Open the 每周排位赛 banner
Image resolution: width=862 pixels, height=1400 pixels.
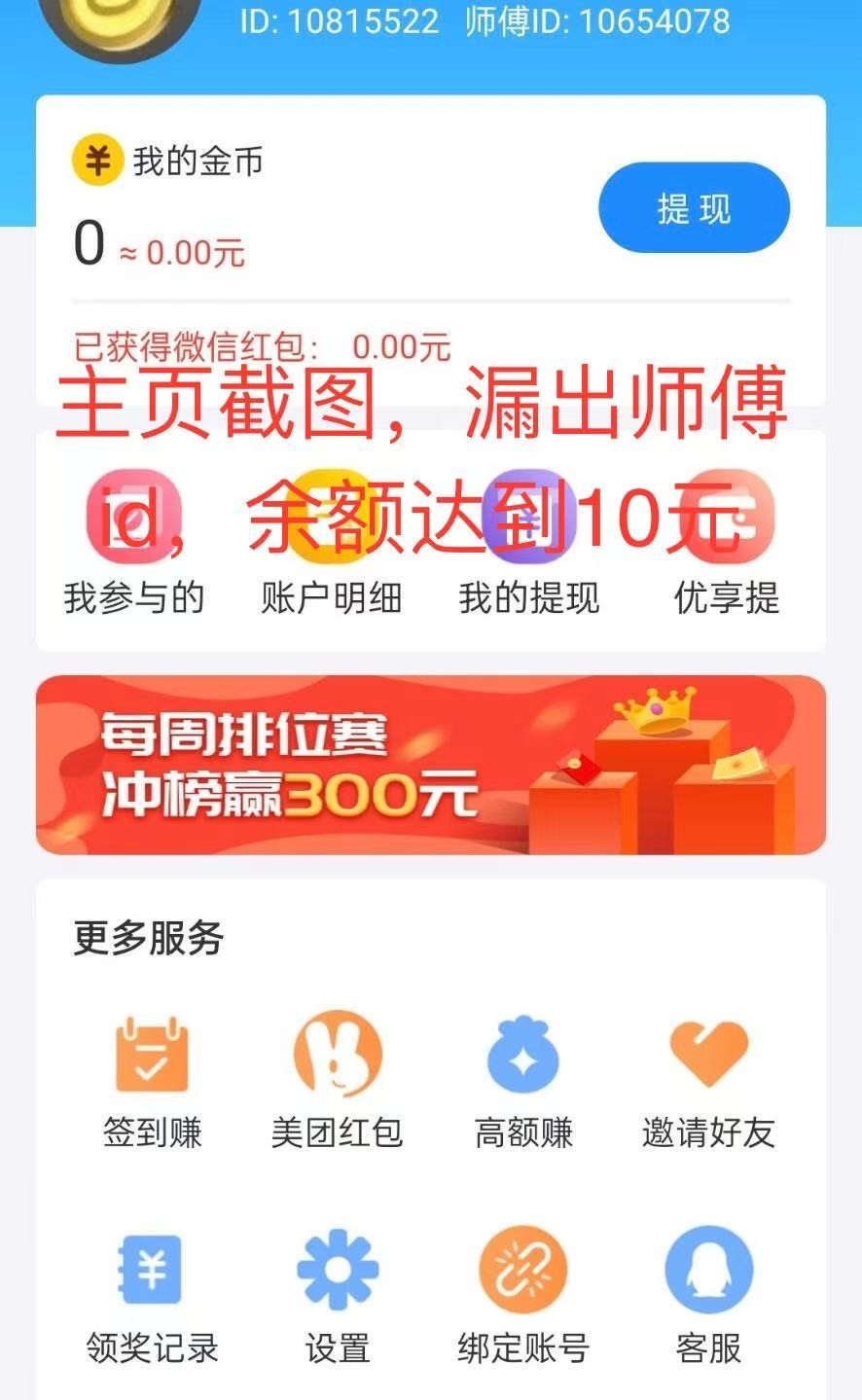431,765
